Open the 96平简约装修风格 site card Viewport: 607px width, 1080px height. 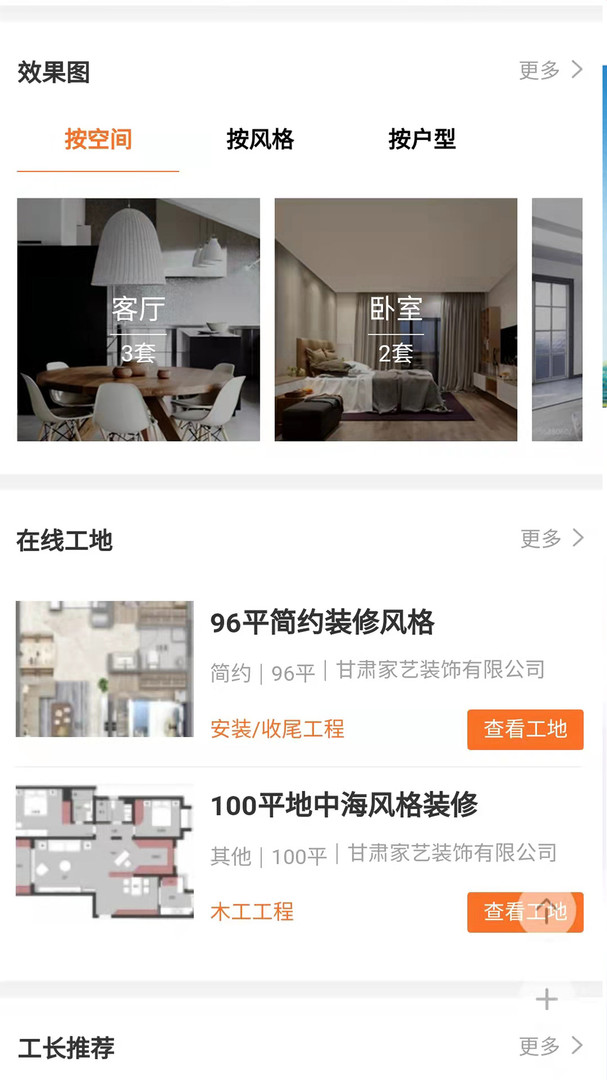pos(322,623)
